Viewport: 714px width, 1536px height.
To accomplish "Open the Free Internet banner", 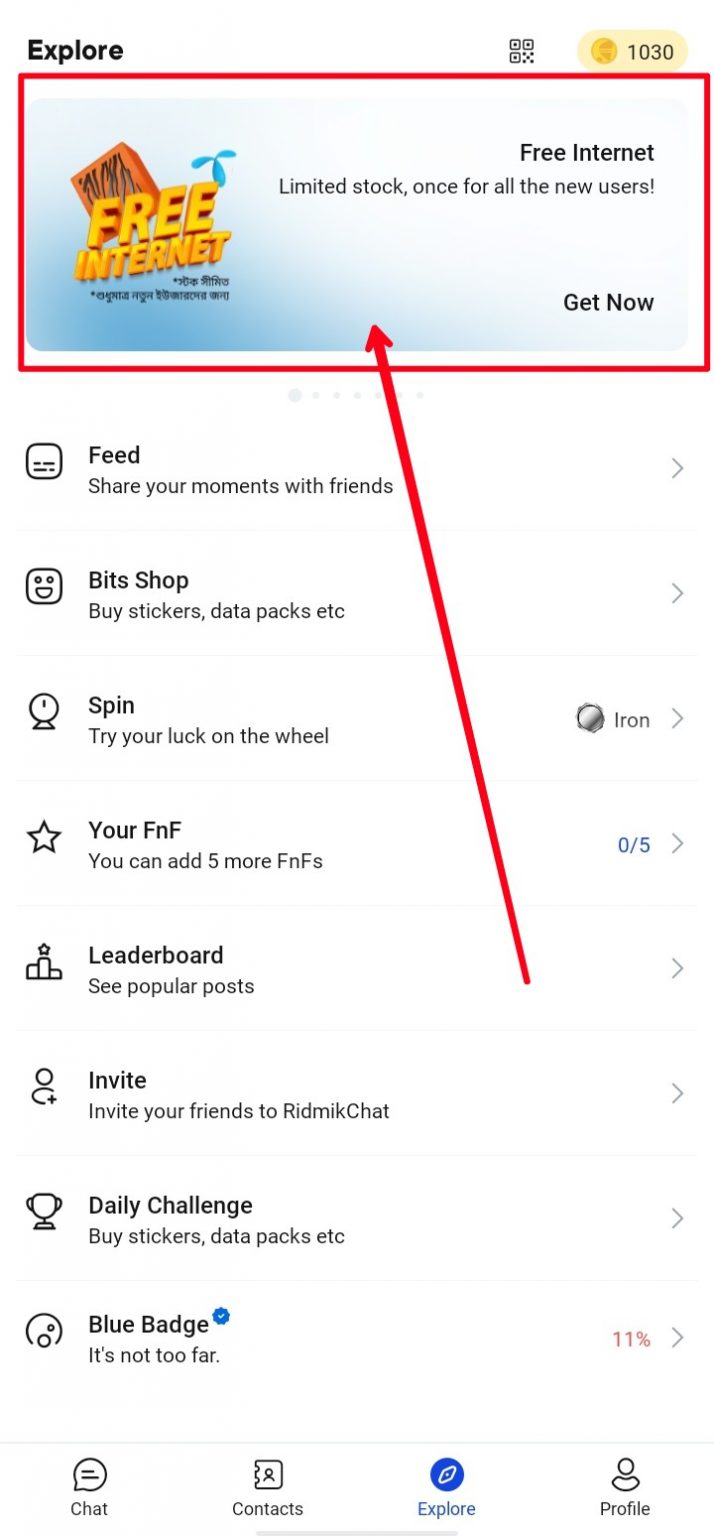I will (x=357, y=225).
